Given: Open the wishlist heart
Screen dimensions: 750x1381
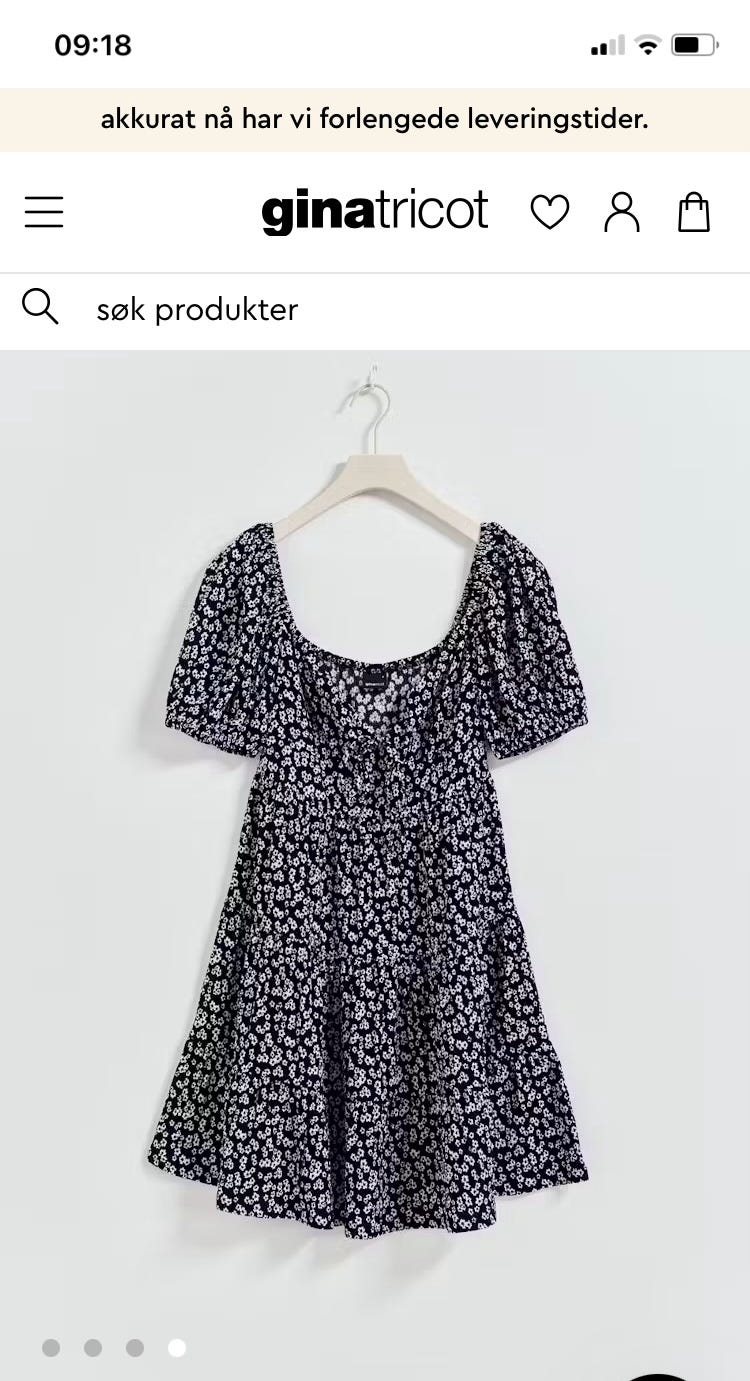Looking at the screenshot, I should coord(549,212).
